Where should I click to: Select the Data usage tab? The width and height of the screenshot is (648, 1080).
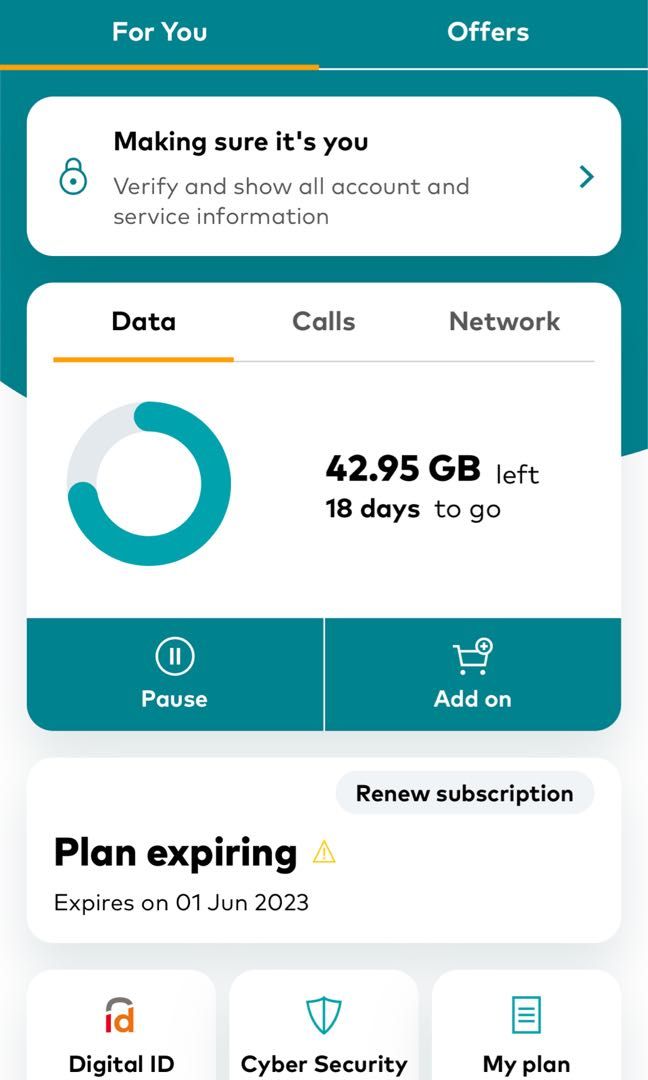pyautogui.click(x=144, y=322)
